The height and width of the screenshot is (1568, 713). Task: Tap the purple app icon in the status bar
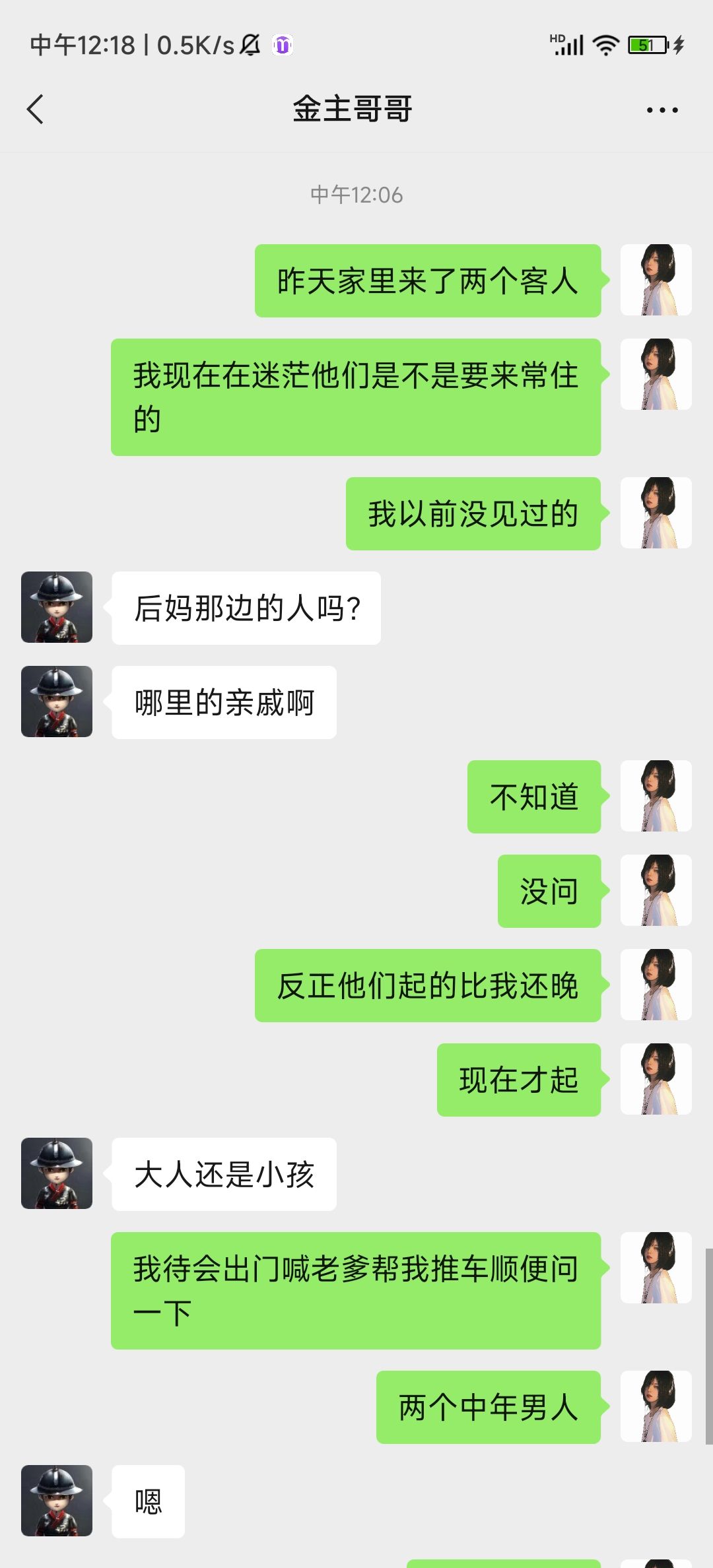point(281,45)
